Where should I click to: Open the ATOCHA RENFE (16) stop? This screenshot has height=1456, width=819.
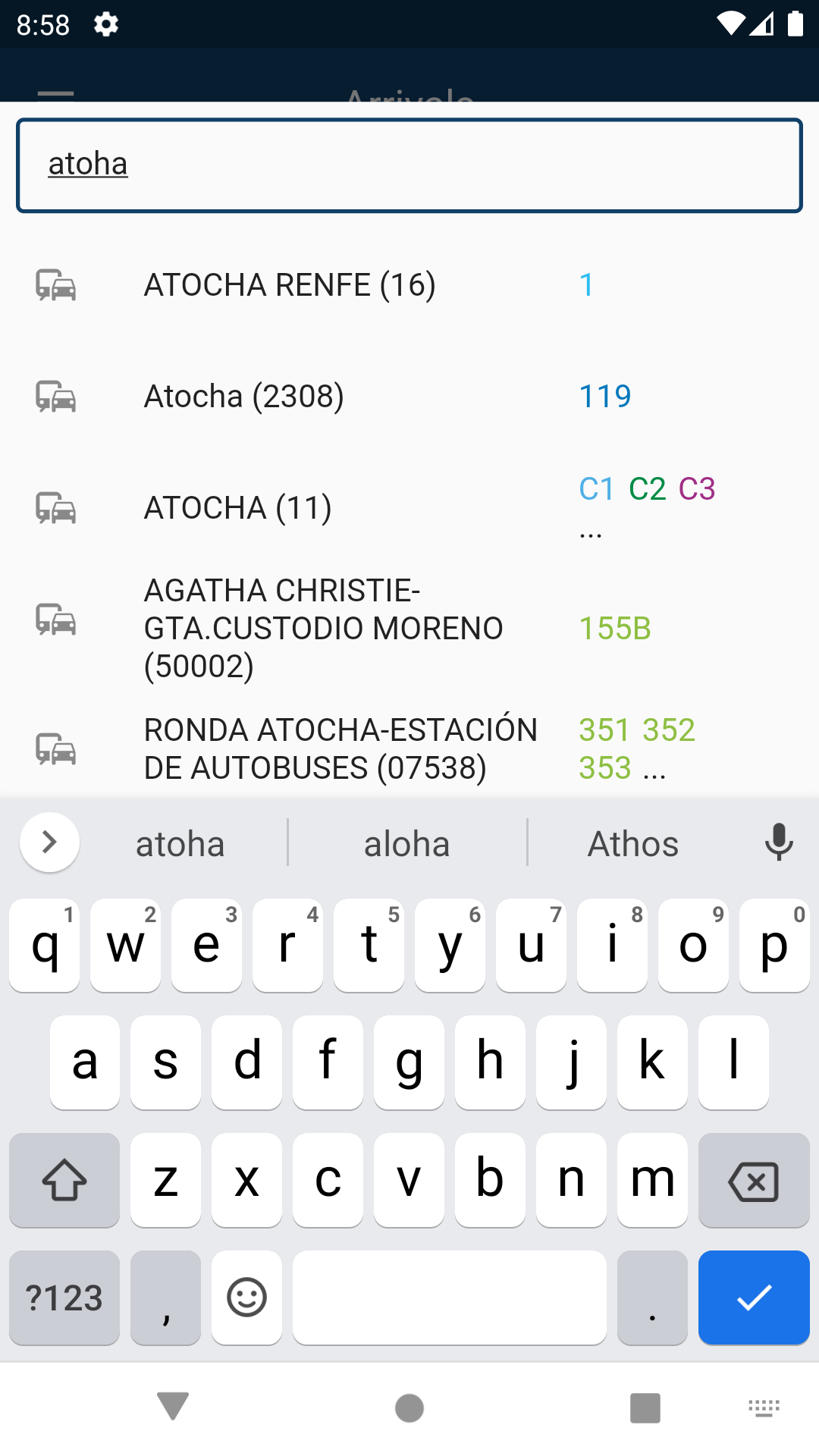[409, 285]
